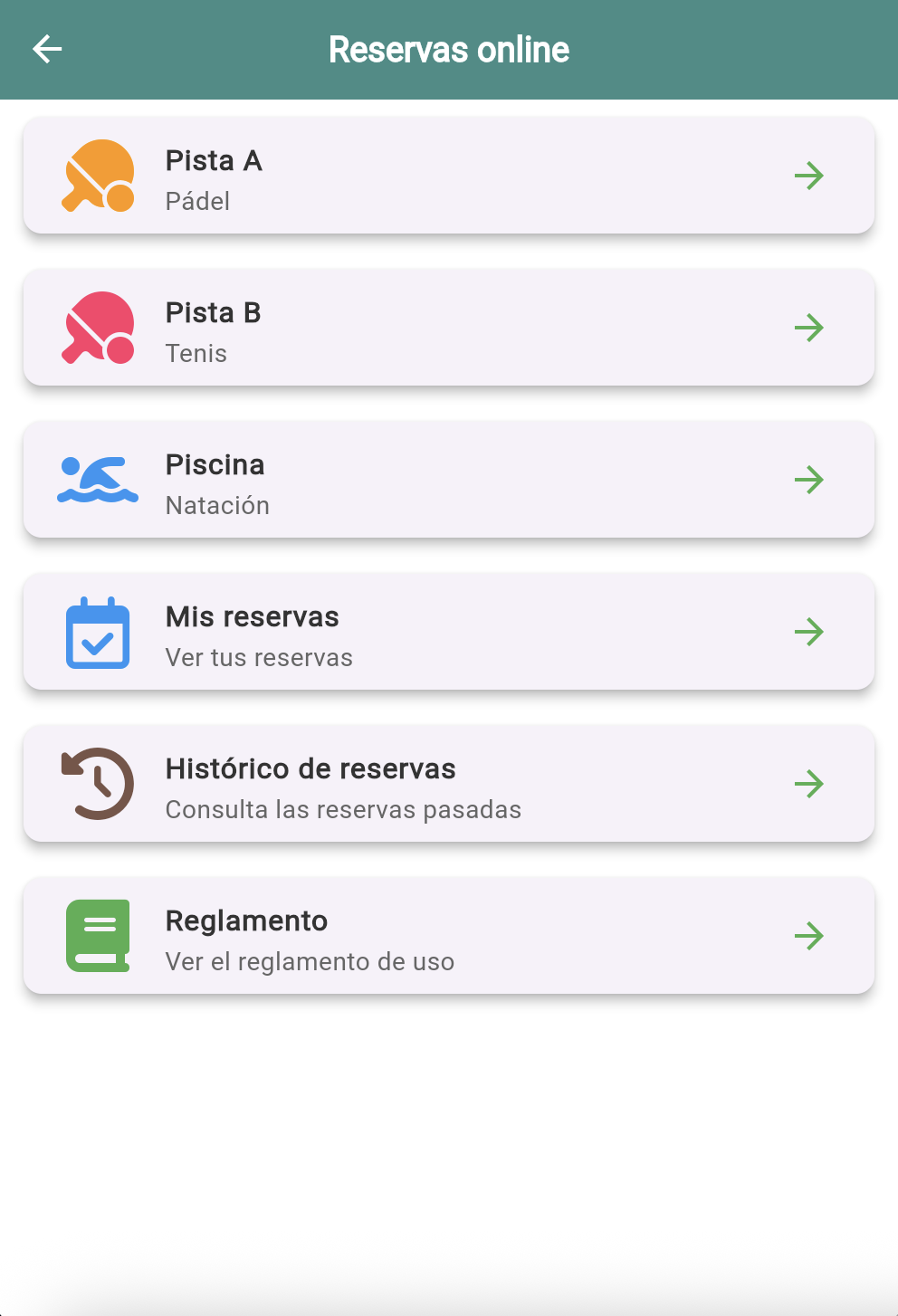Screen dimensions: 898x1316
Task: Click the arrow next to Pista A
Action: coord(811,176)
